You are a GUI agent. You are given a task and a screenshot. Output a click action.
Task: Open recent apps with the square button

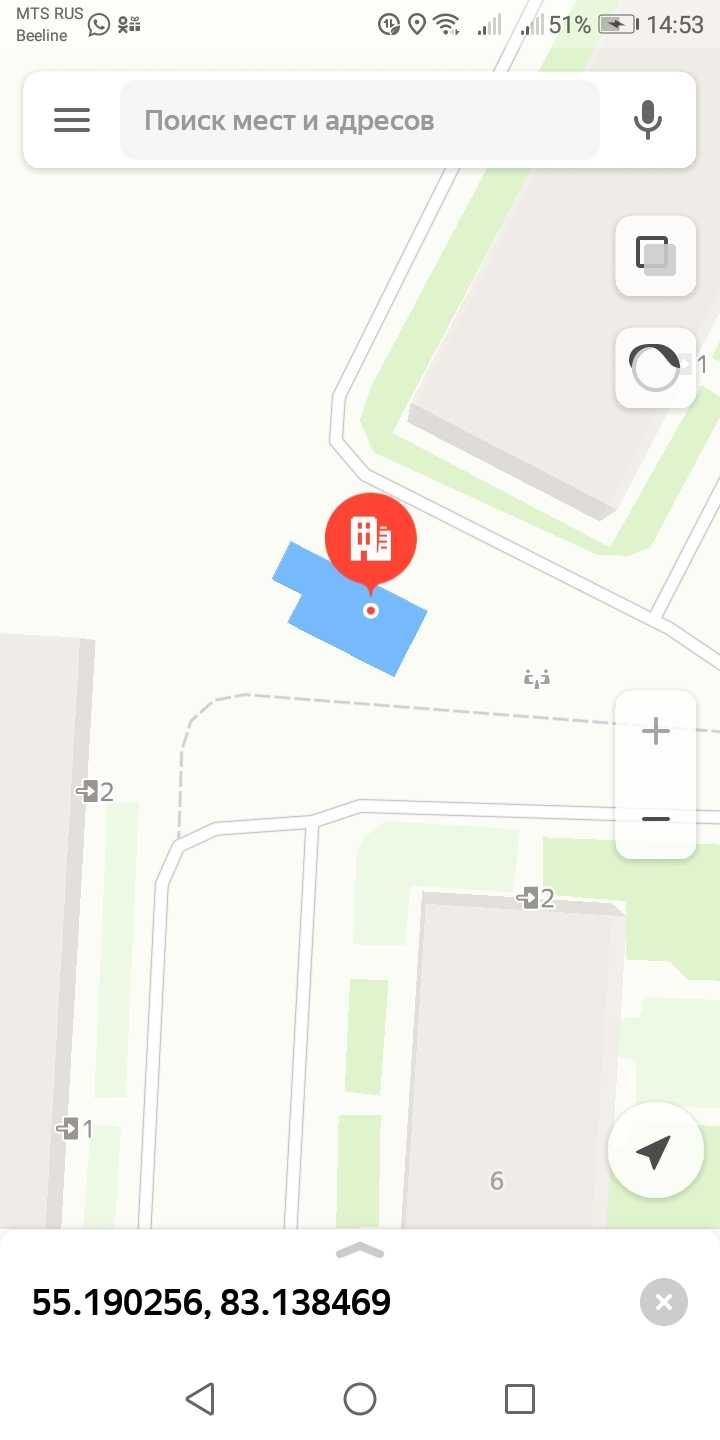point(520,1398)
